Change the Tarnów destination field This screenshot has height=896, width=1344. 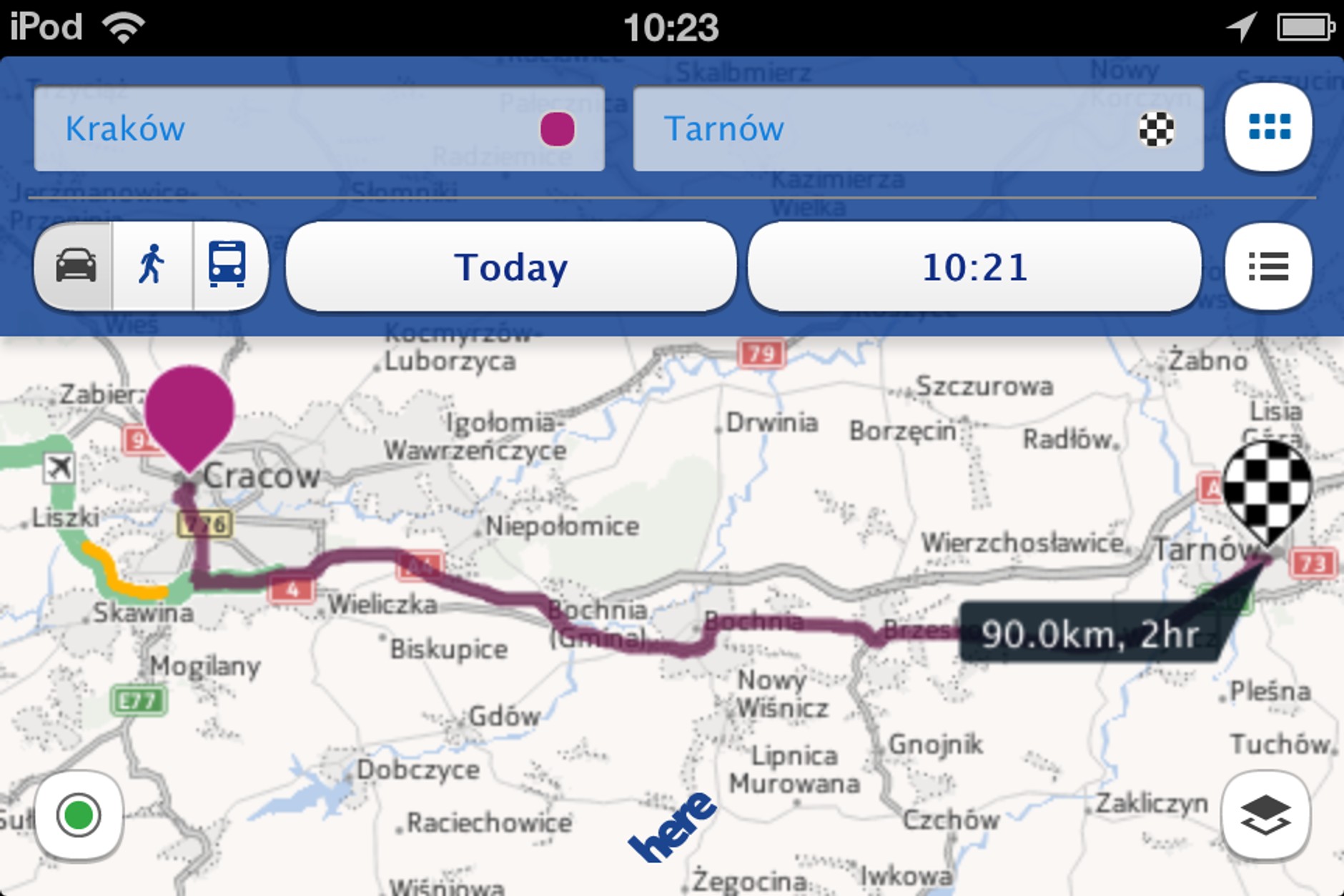tap(886, 129)
